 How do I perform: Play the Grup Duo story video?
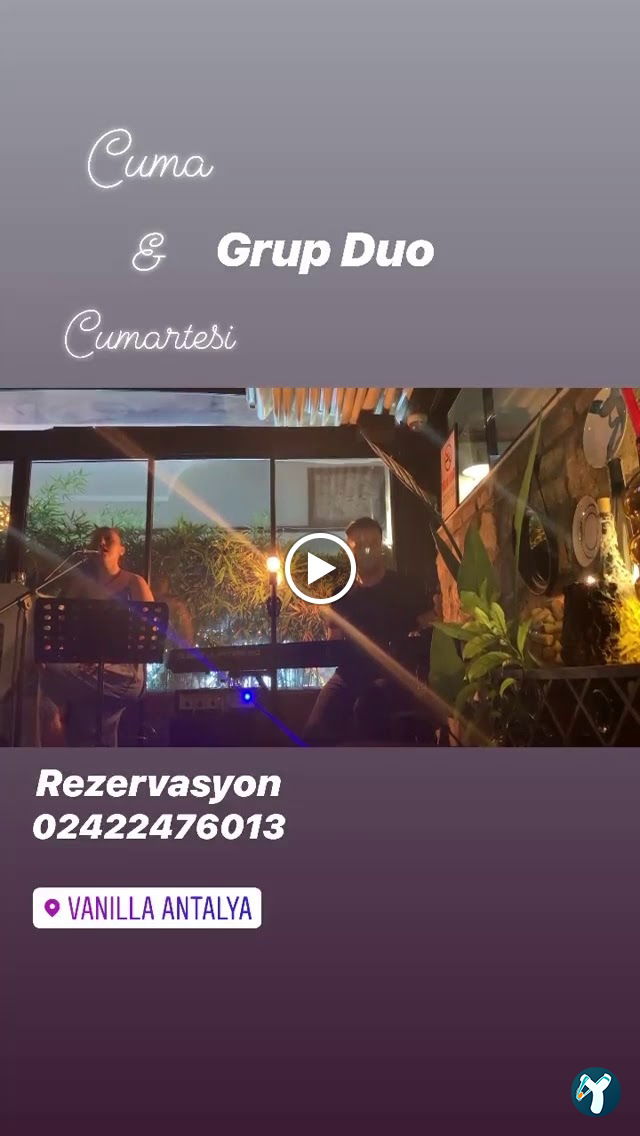tap(320, 568)
